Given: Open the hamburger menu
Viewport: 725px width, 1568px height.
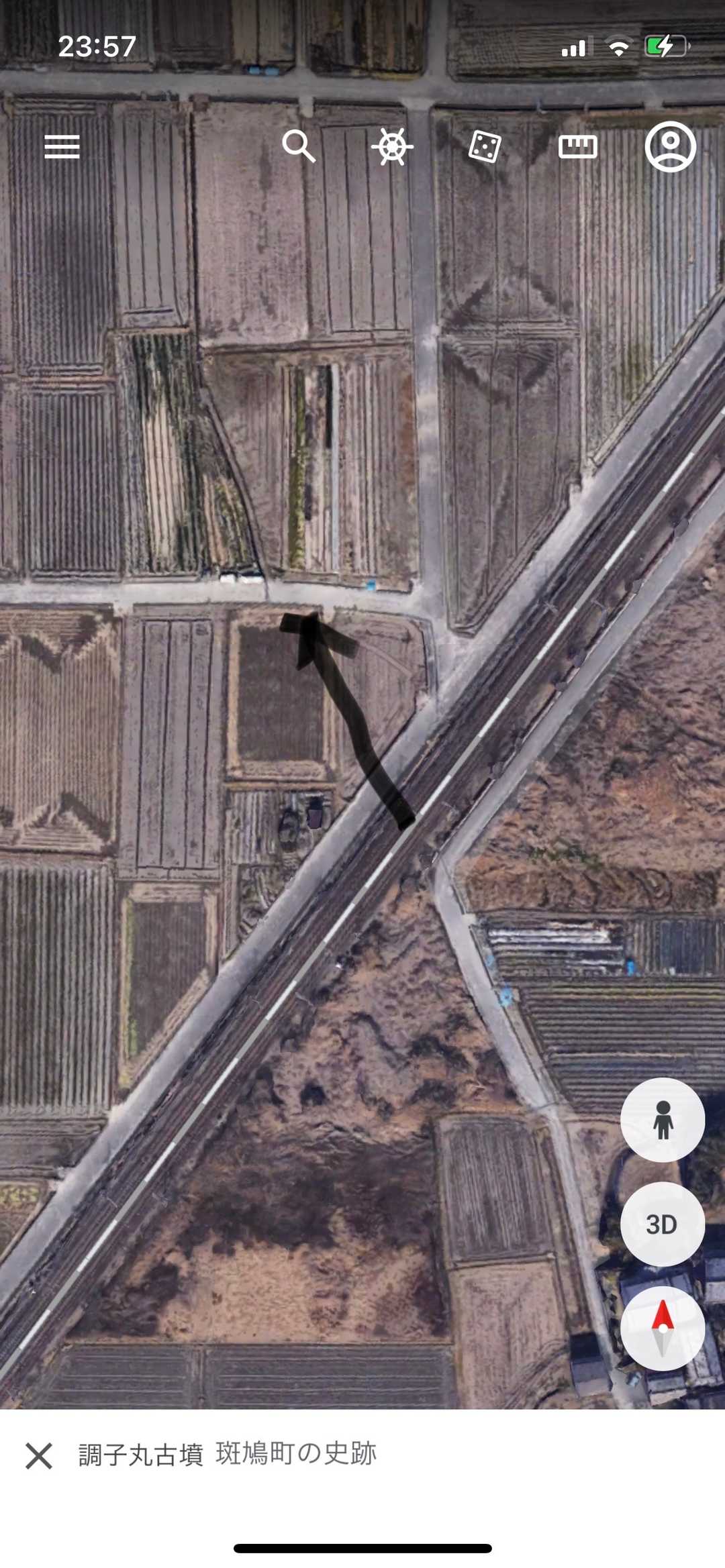Looking at the screenshot, I should point(62,146).
